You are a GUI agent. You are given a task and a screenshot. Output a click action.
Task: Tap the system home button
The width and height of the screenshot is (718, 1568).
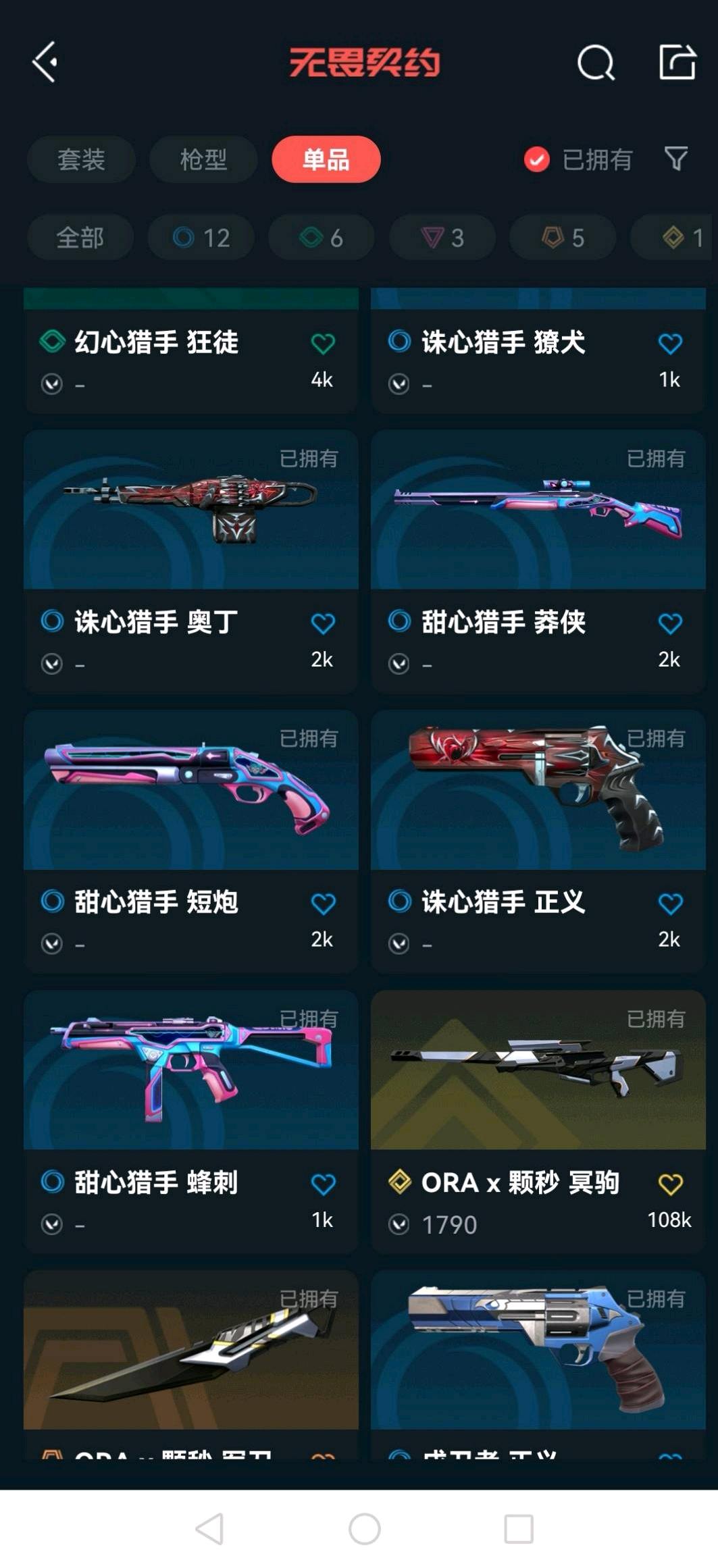click(x=365, y=1528)
